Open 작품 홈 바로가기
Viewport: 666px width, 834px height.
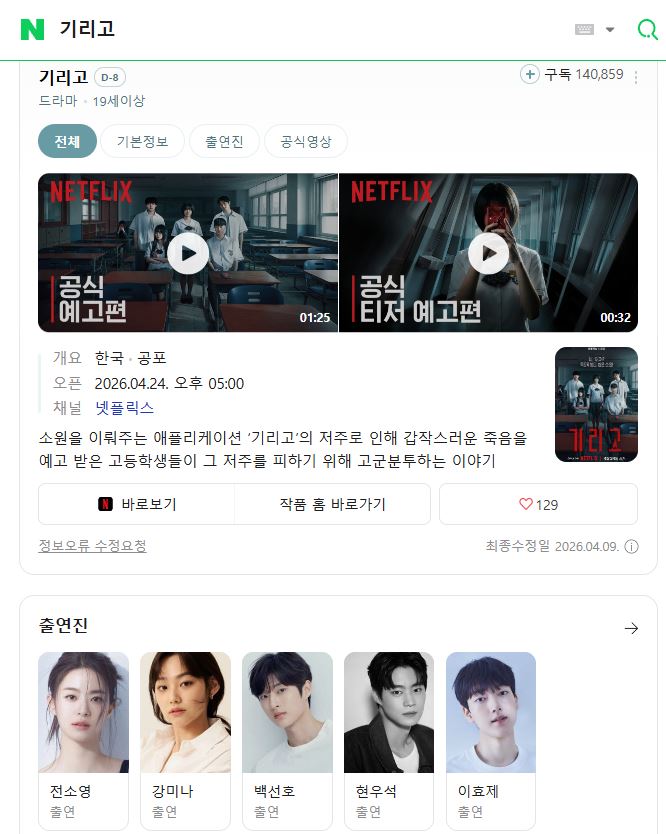(x=332, y=504)
